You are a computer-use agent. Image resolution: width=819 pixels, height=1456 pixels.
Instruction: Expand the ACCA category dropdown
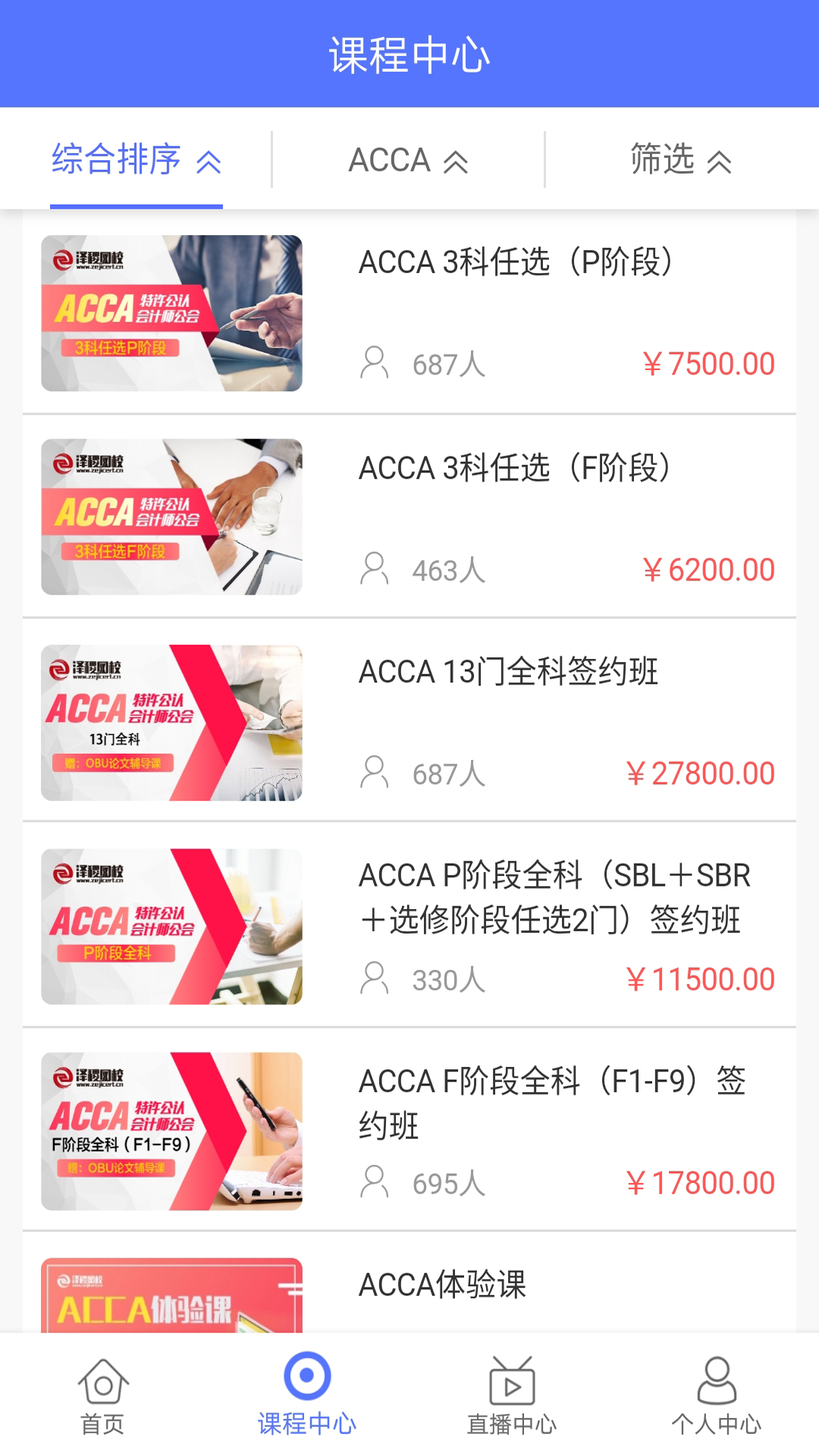(409, 159)
